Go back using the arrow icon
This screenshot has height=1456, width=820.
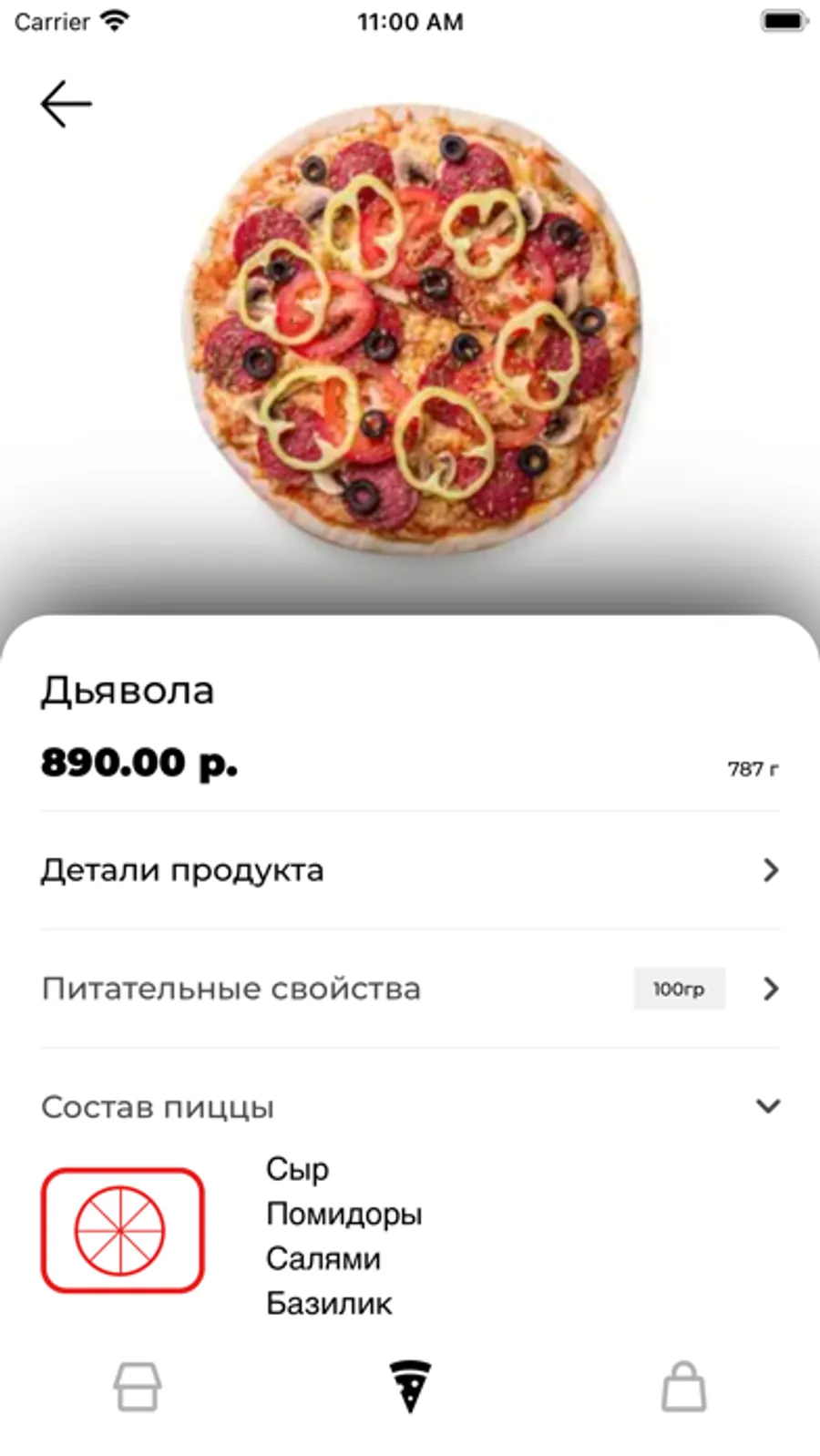(x=66, y=104)
